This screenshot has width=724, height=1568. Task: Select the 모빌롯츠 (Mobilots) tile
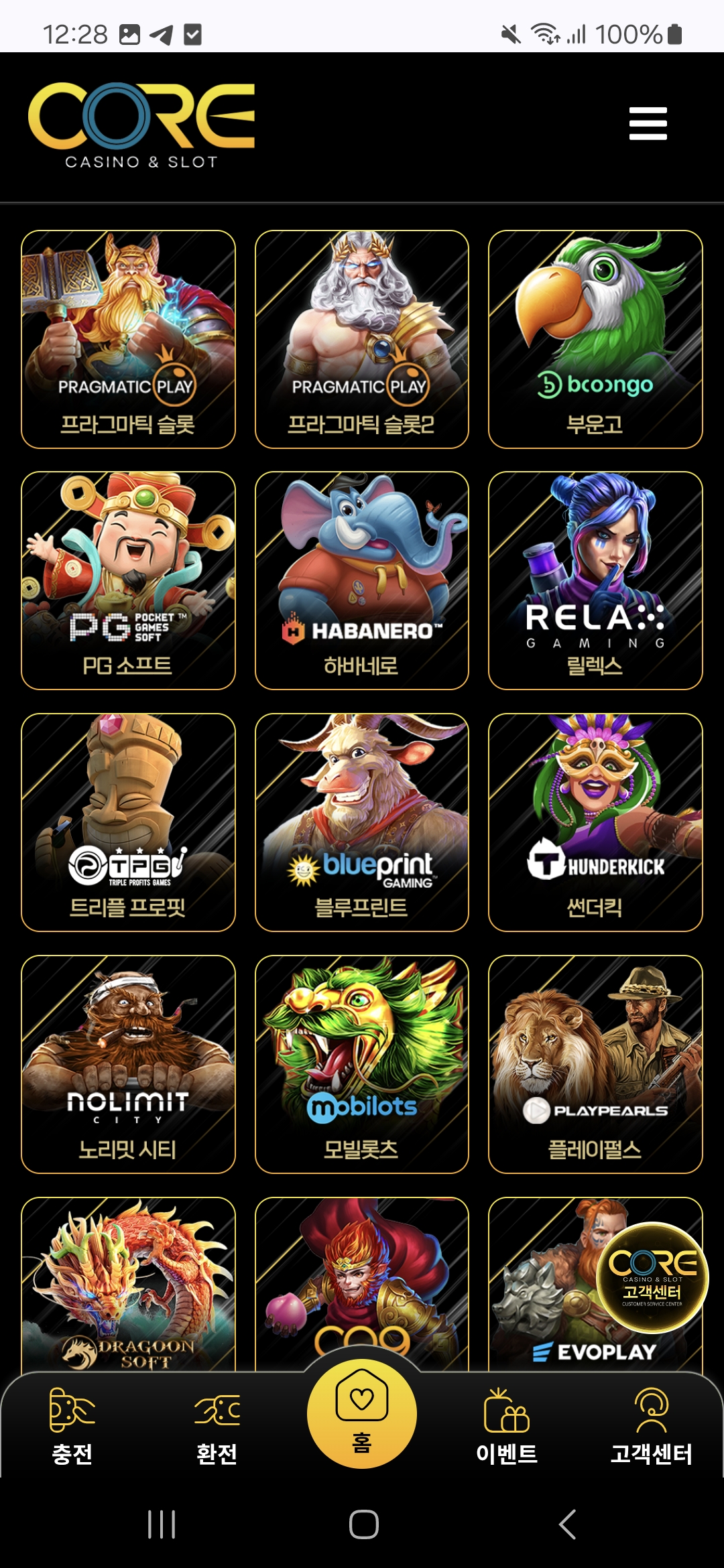pyautogui.click(x=361, y=1064)
